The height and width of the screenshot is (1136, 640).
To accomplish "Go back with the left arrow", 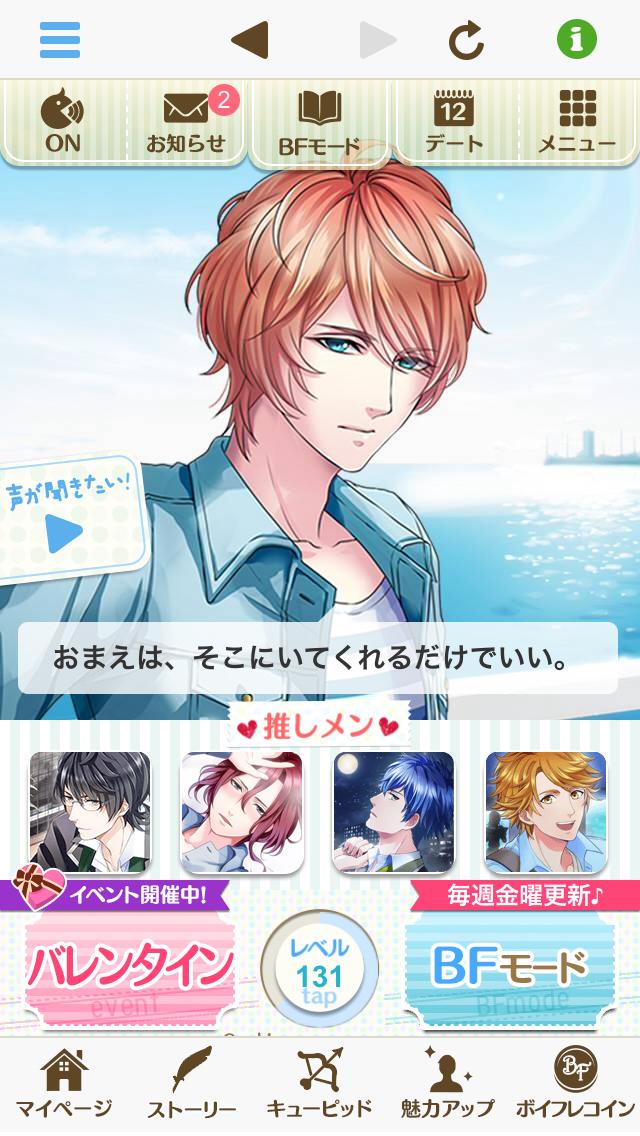I will coord(250,40).
